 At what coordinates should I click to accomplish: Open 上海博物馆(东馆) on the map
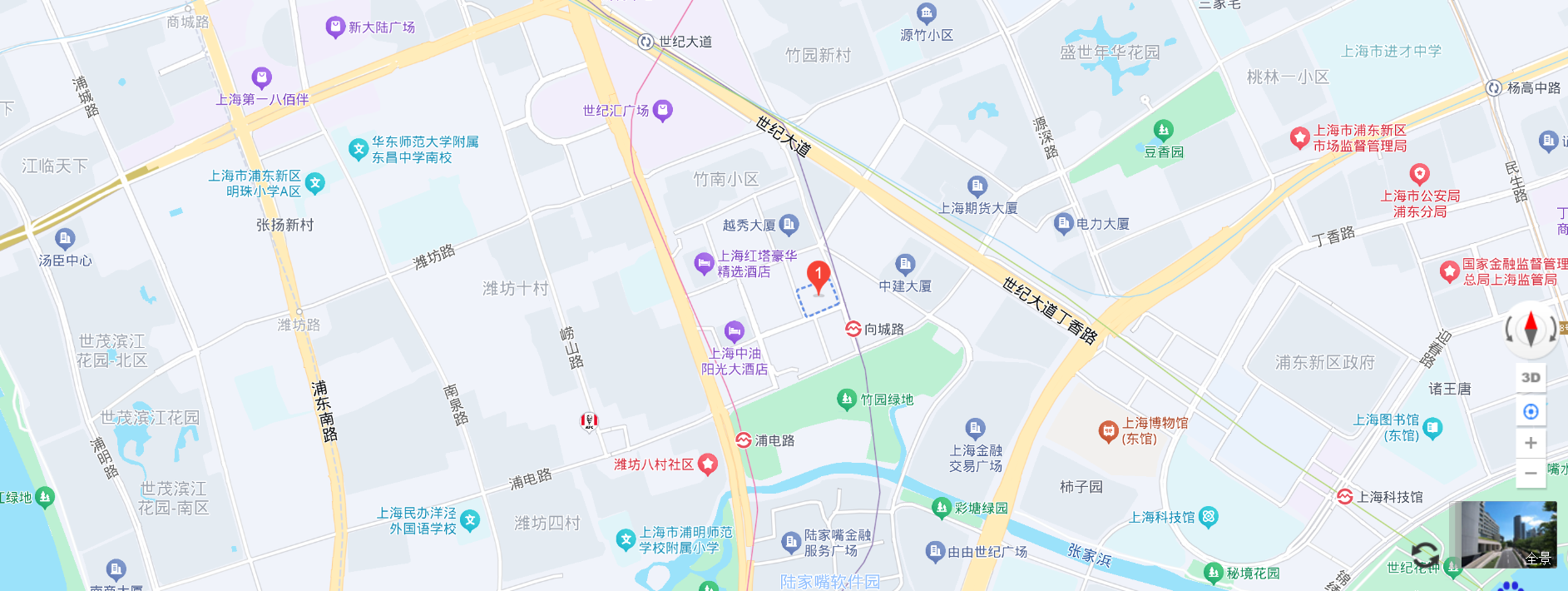tap(1108, 430)
